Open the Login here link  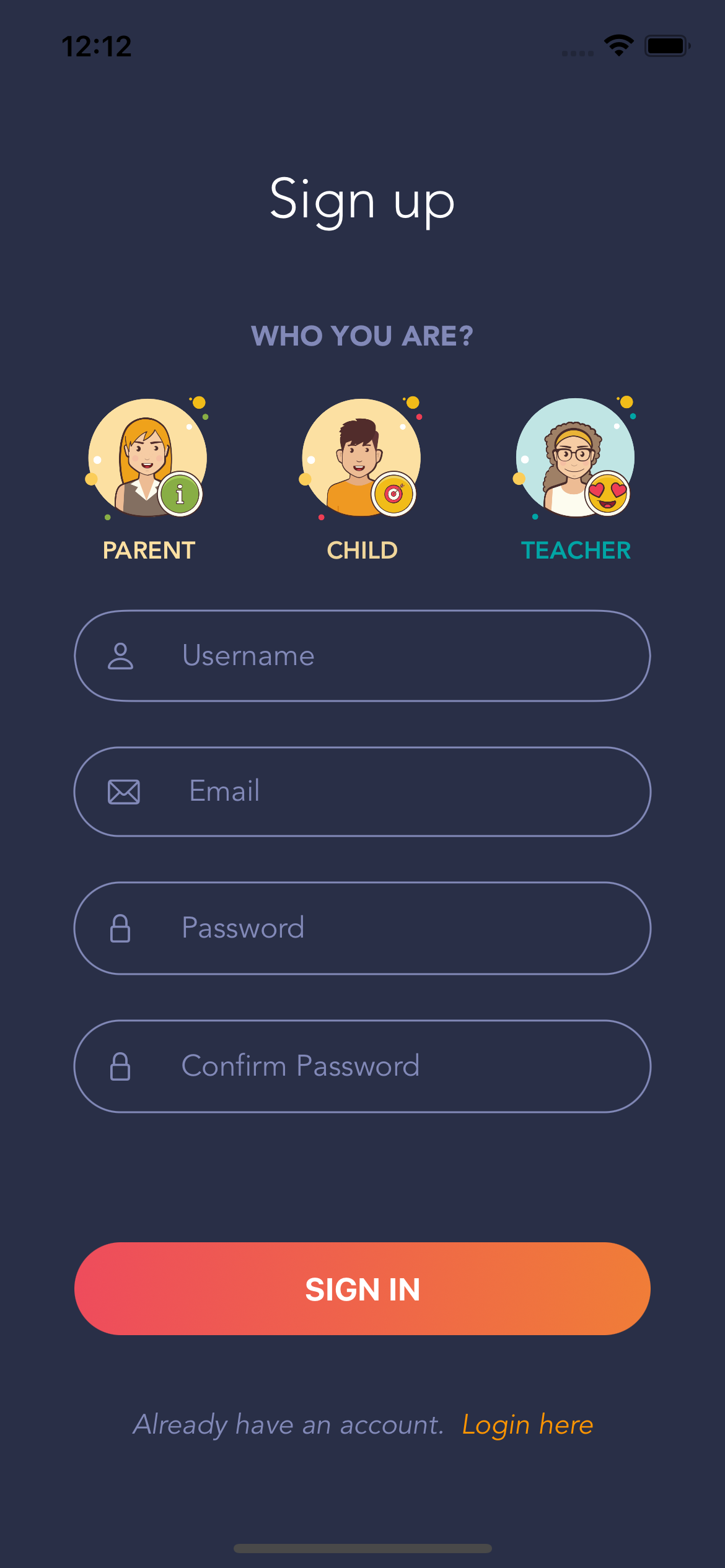click(x=527, y=1425)
